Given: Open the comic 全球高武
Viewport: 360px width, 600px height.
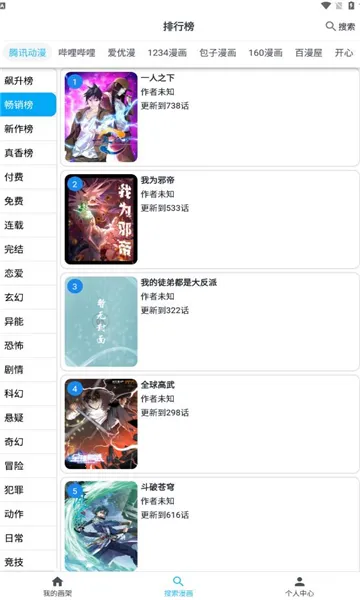Looking at the screenshot, I should coord(210,424).
